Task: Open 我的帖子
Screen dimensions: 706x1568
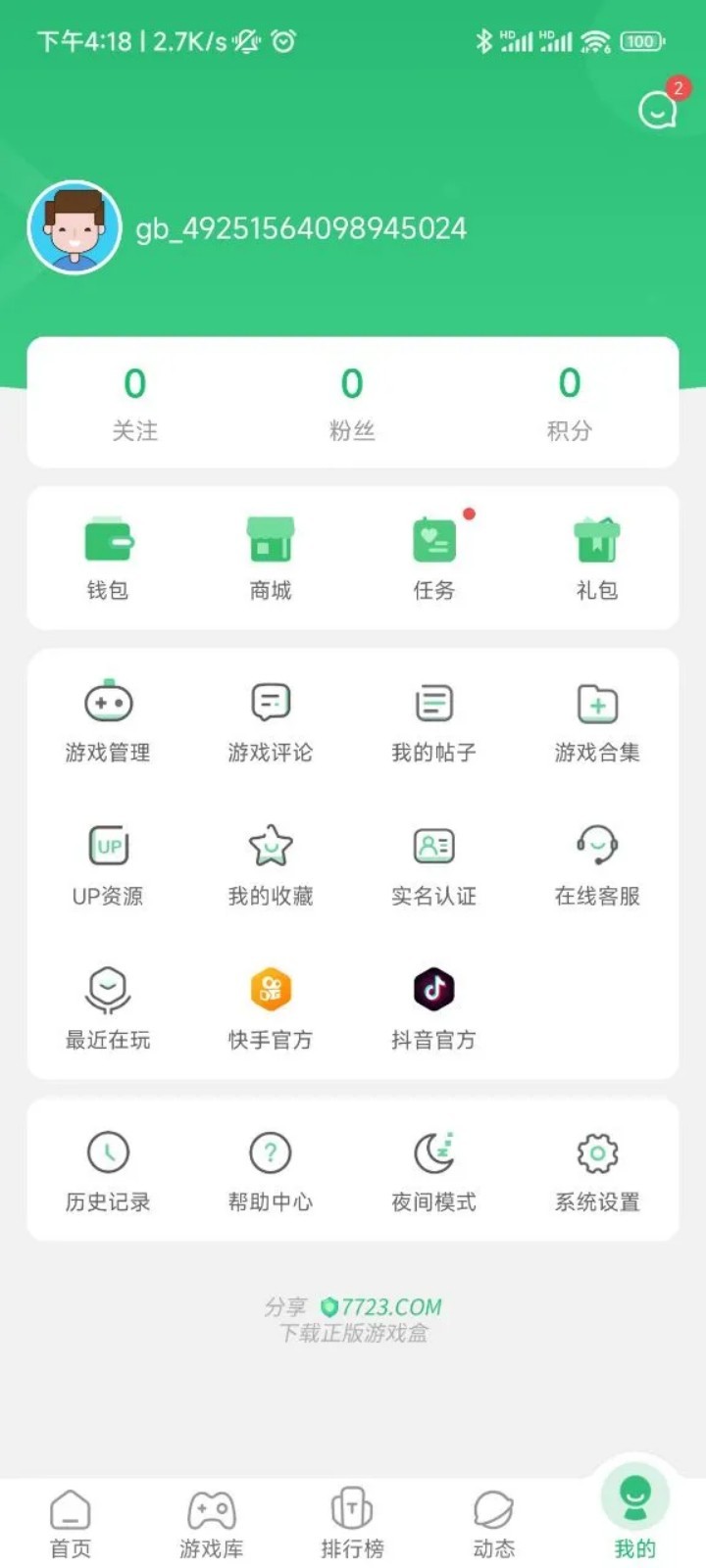Action: point(434,720)
